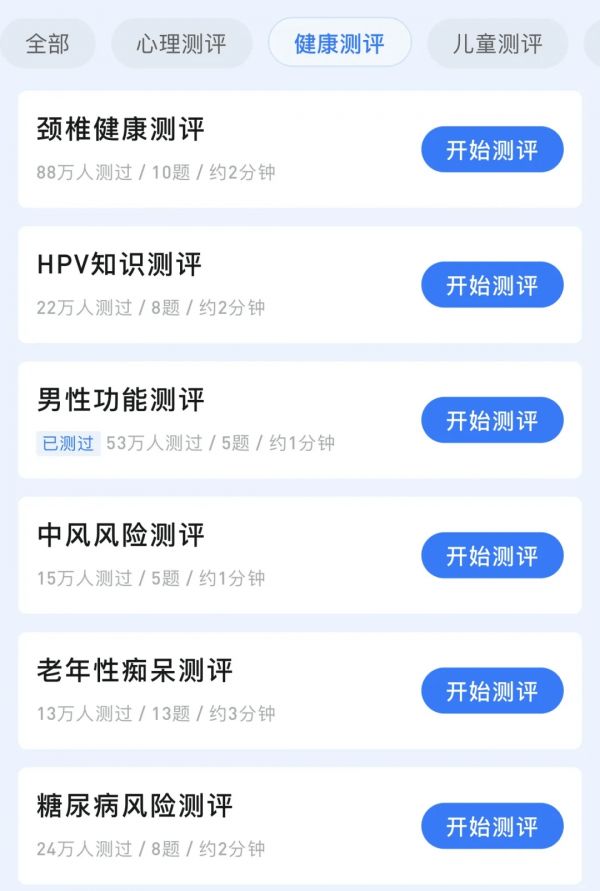This screenshot has height=891, width=600.
Task: Start the 糖尿病风险测评 assessment
Action: click(x=492, y=826)
